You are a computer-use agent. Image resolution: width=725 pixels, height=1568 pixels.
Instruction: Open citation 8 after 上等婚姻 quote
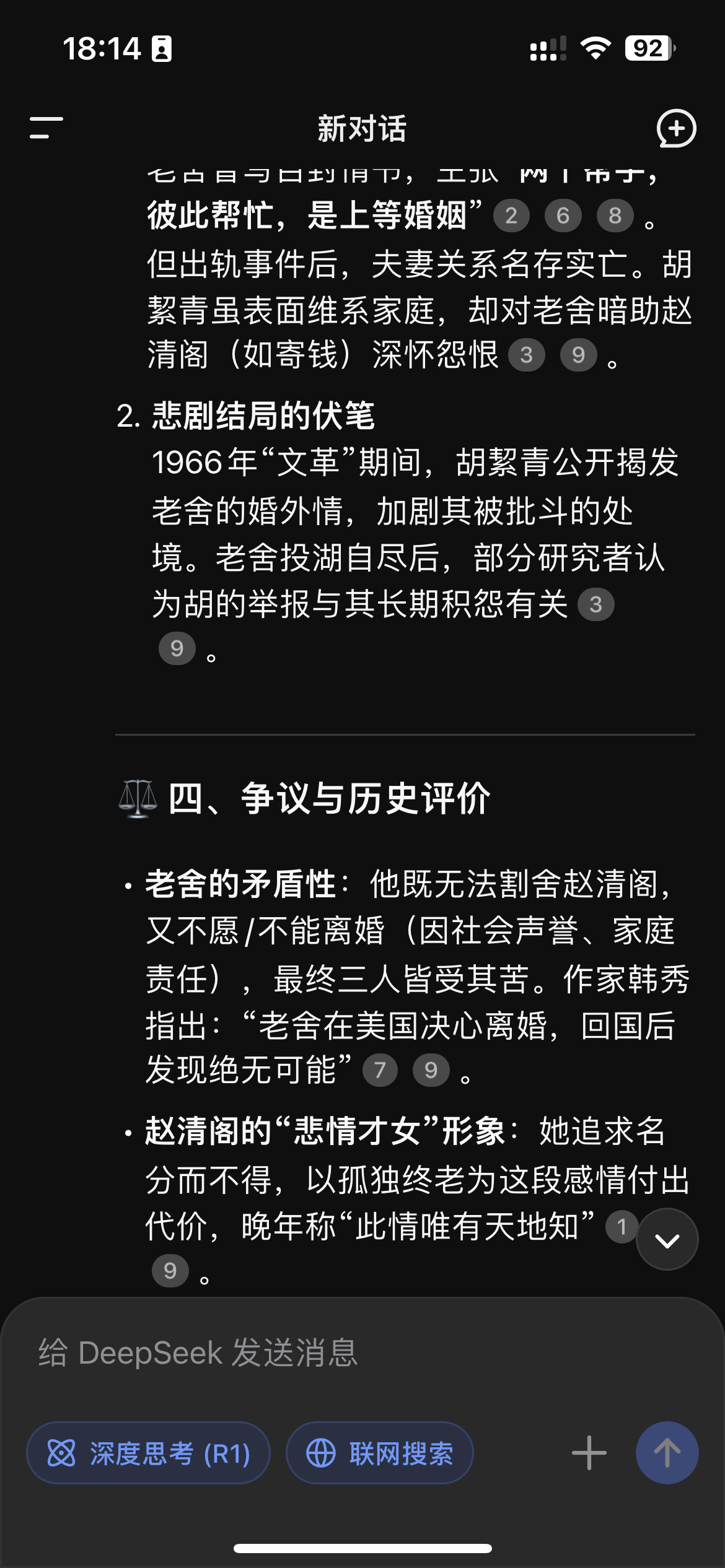(615, 216)
